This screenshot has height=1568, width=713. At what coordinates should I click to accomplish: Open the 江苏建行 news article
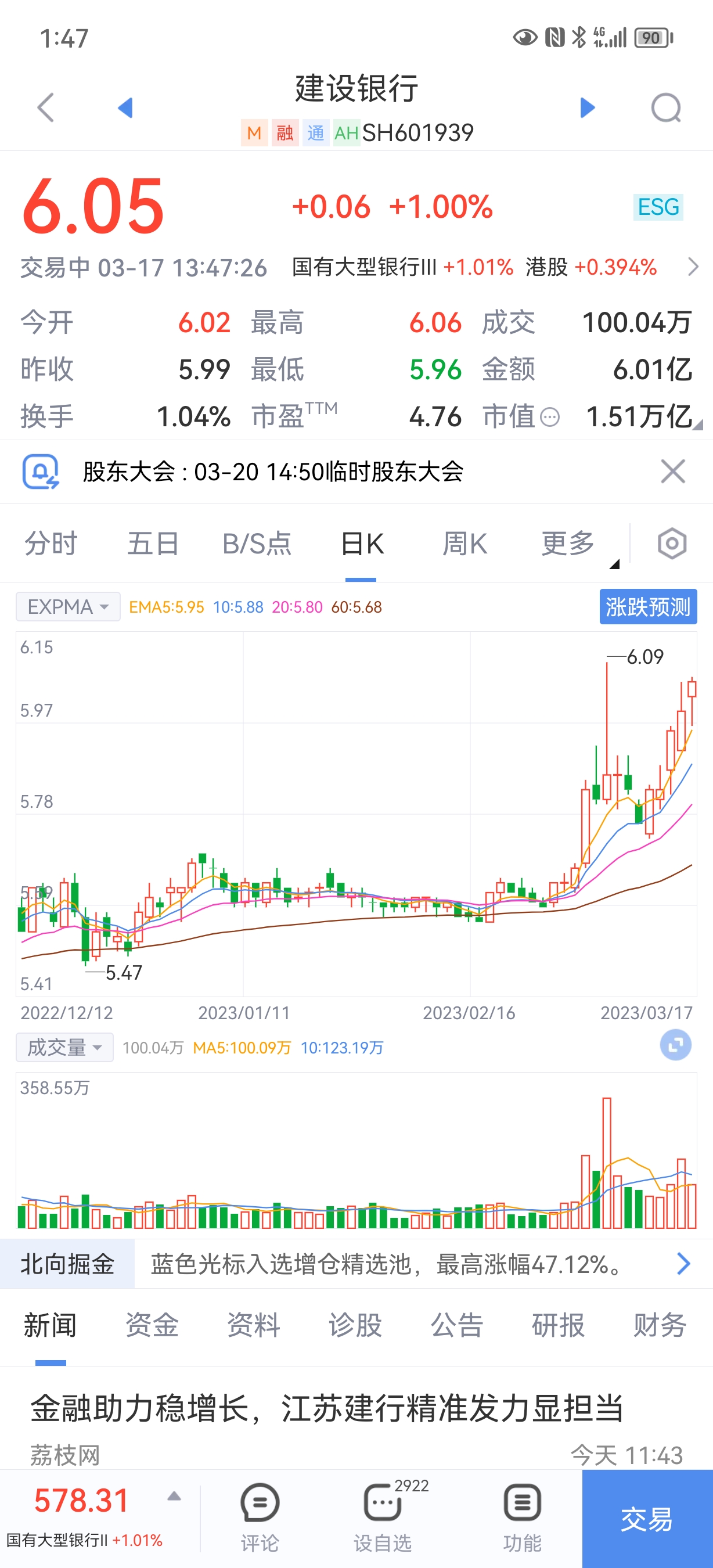click(327, 1408)
